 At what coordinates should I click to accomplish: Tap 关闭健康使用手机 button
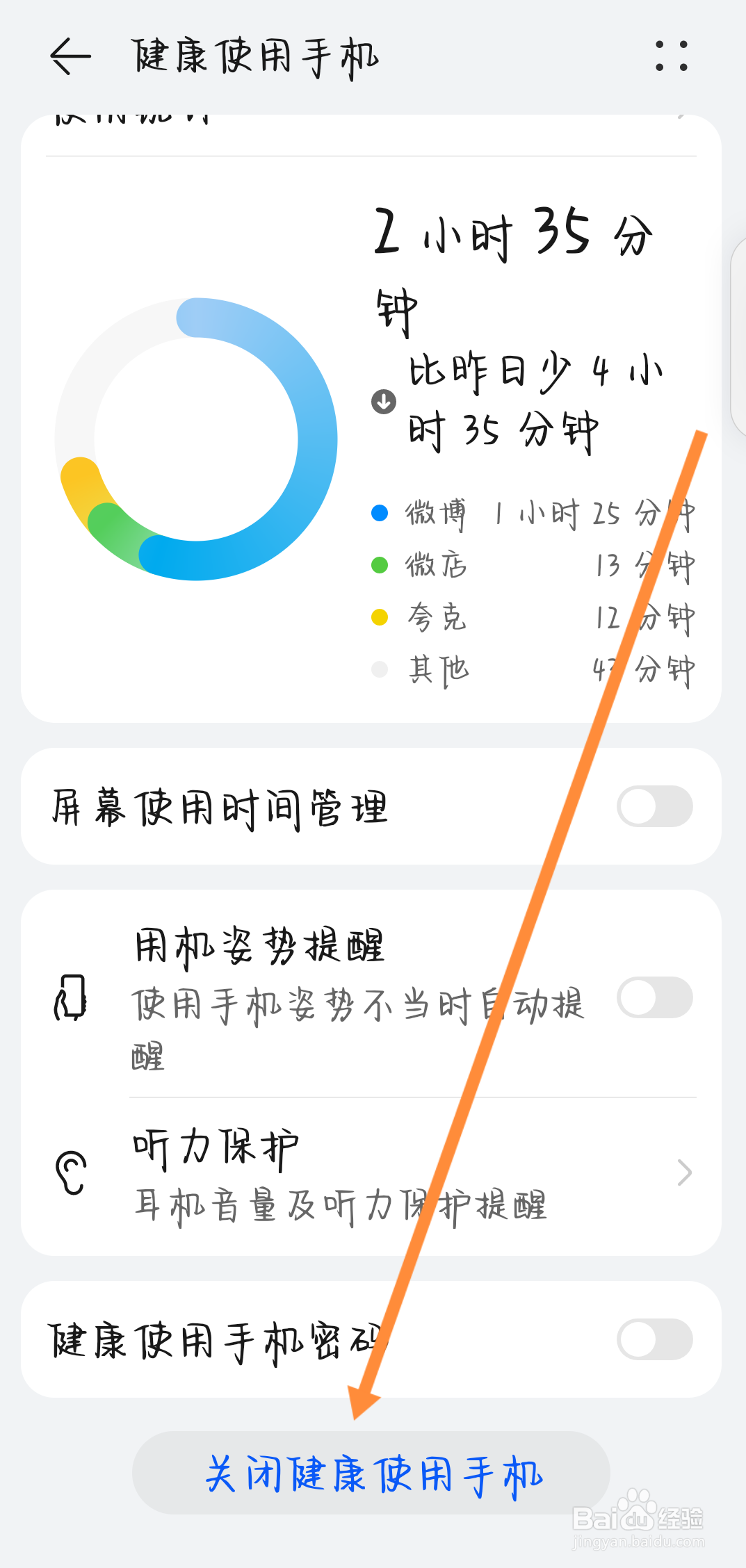click(x=371, y=1473)
